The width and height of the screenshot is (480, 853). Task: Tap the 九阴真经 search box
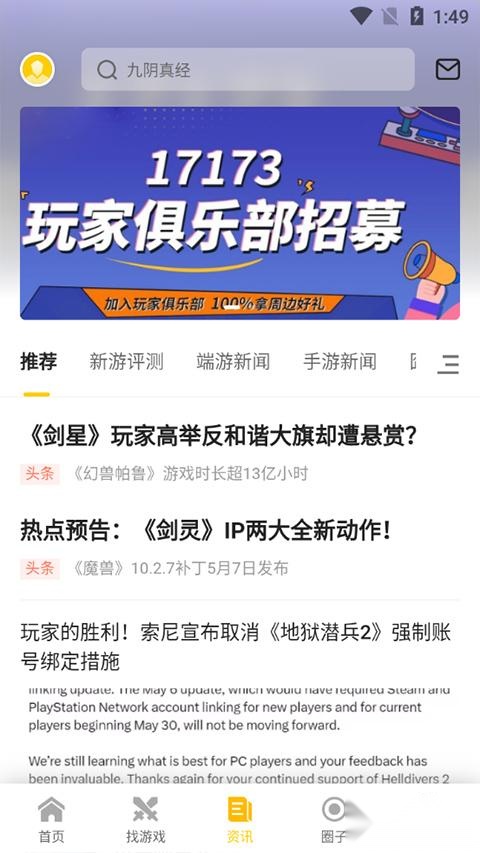click(248, 69)
